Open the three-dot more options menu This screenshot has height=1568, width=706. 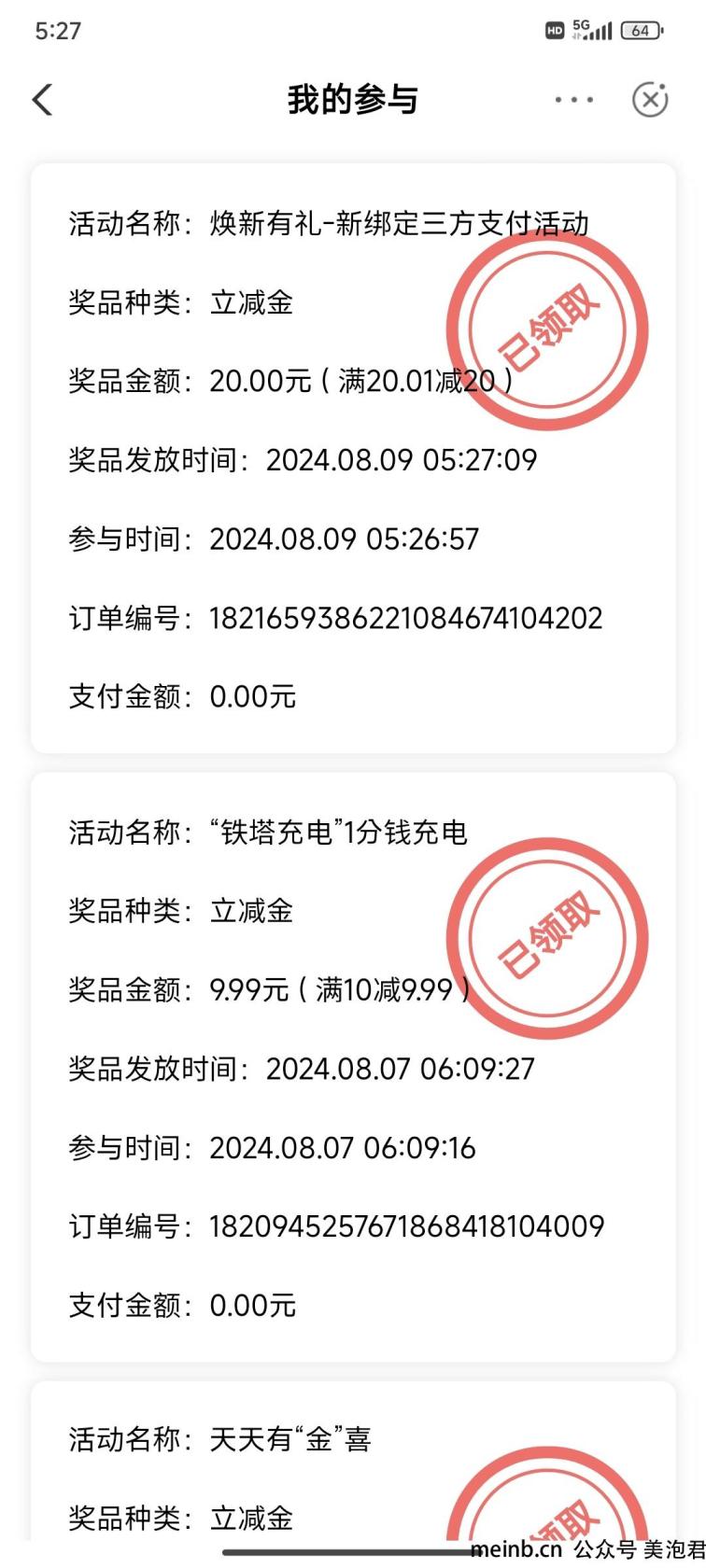click(x=573, y=100)
